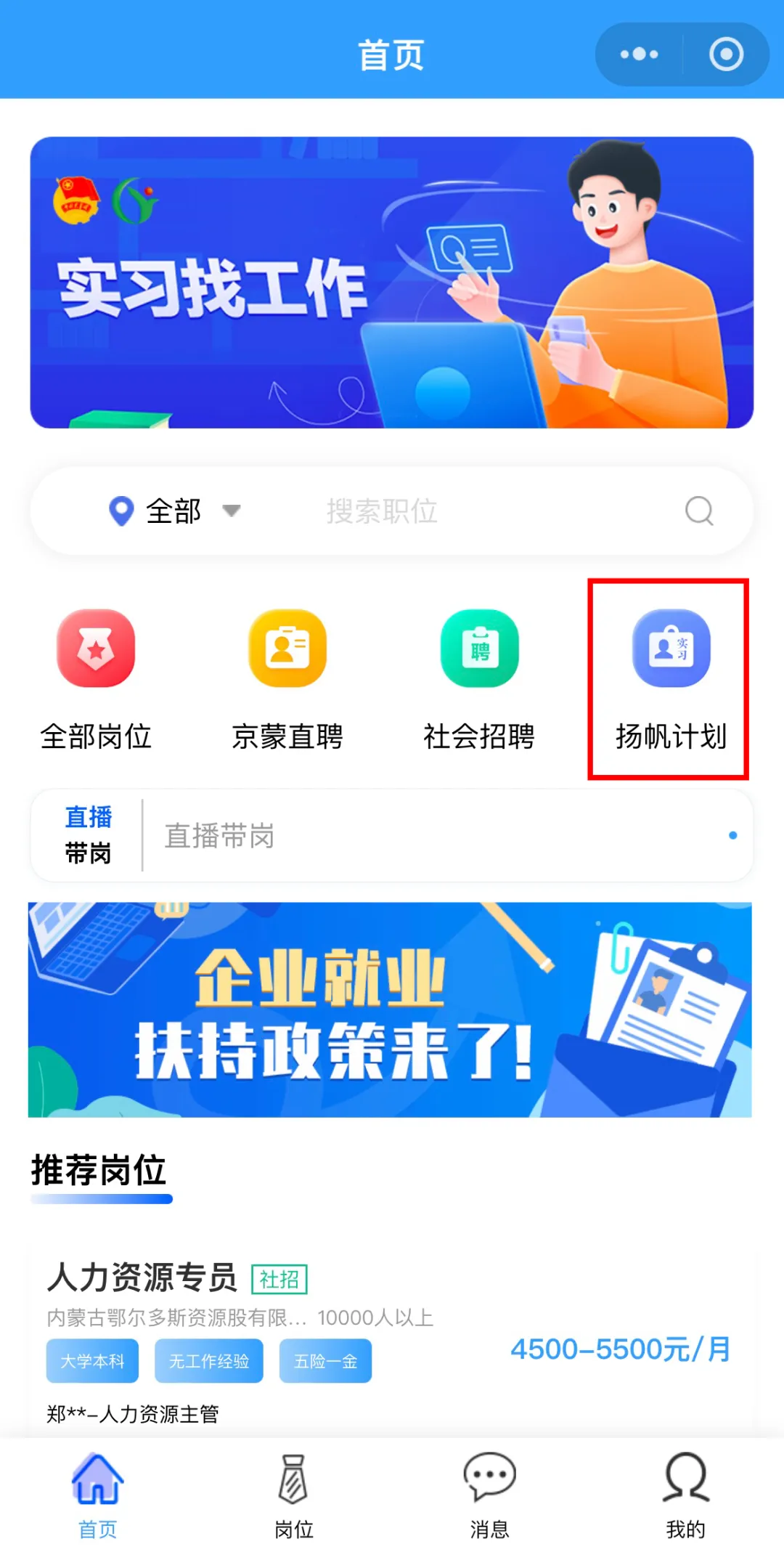The image size is (784, 1560).
Task: Select the 首页 tab
Action: click(97, 1496)
